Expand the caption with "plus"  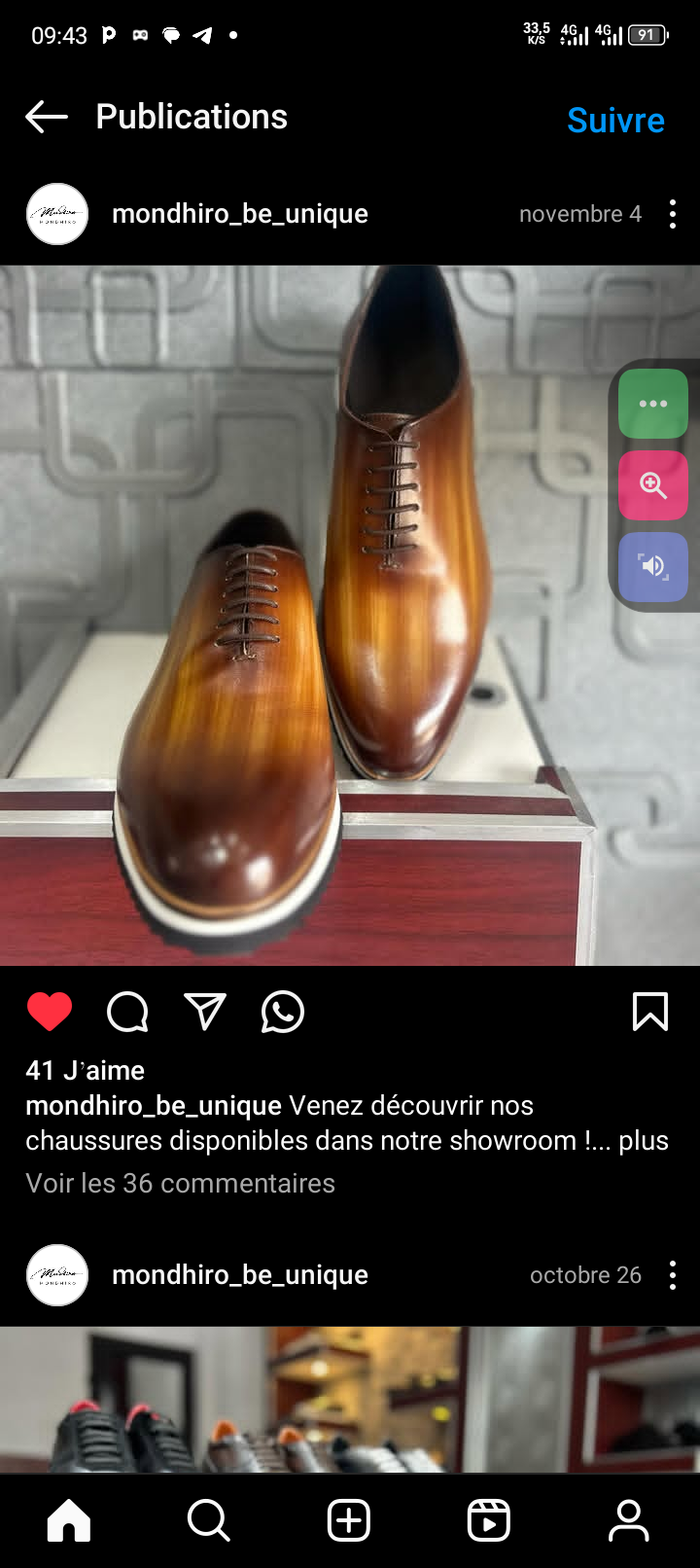pos(644,1140)
